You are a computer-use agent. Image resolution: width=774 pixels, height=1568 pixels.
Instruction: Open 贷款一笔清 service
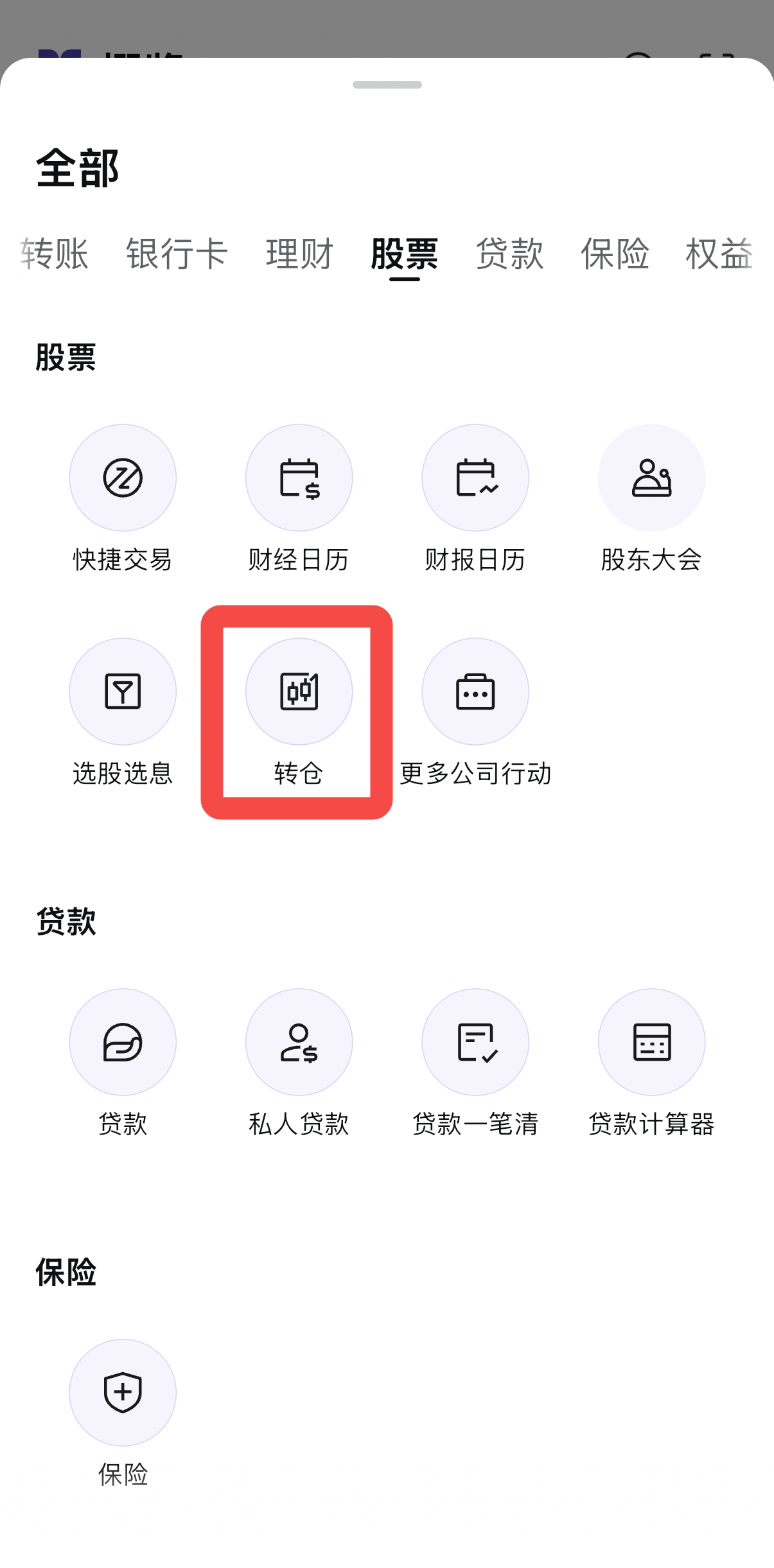pyautogui.click(x=475, y=1043)
